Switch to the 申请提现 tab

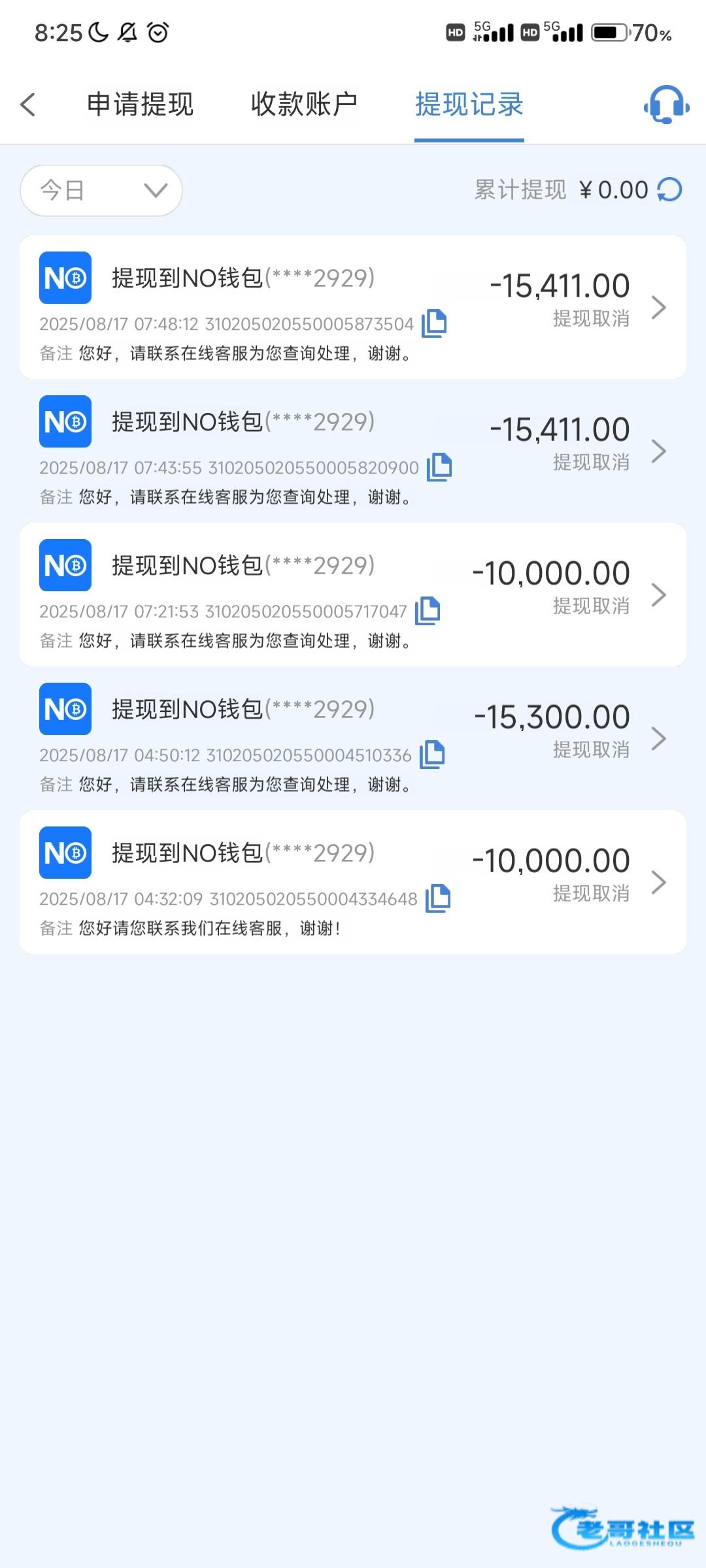click(140, 105)
